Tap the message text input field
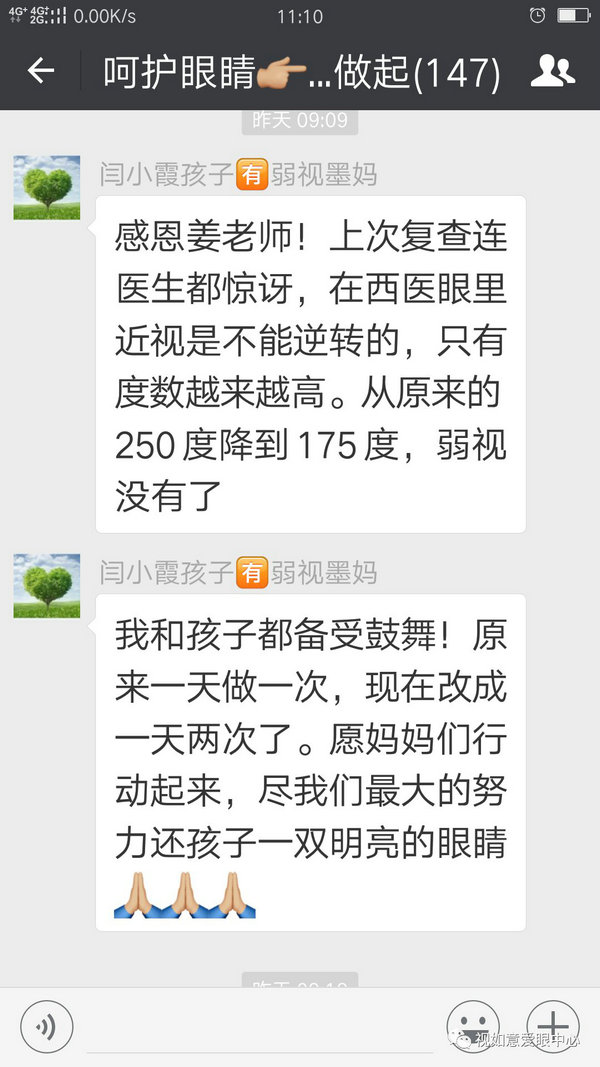The width and height of the screenshot is (600, 1067). pyautogui.click(x=260, y=1028)
